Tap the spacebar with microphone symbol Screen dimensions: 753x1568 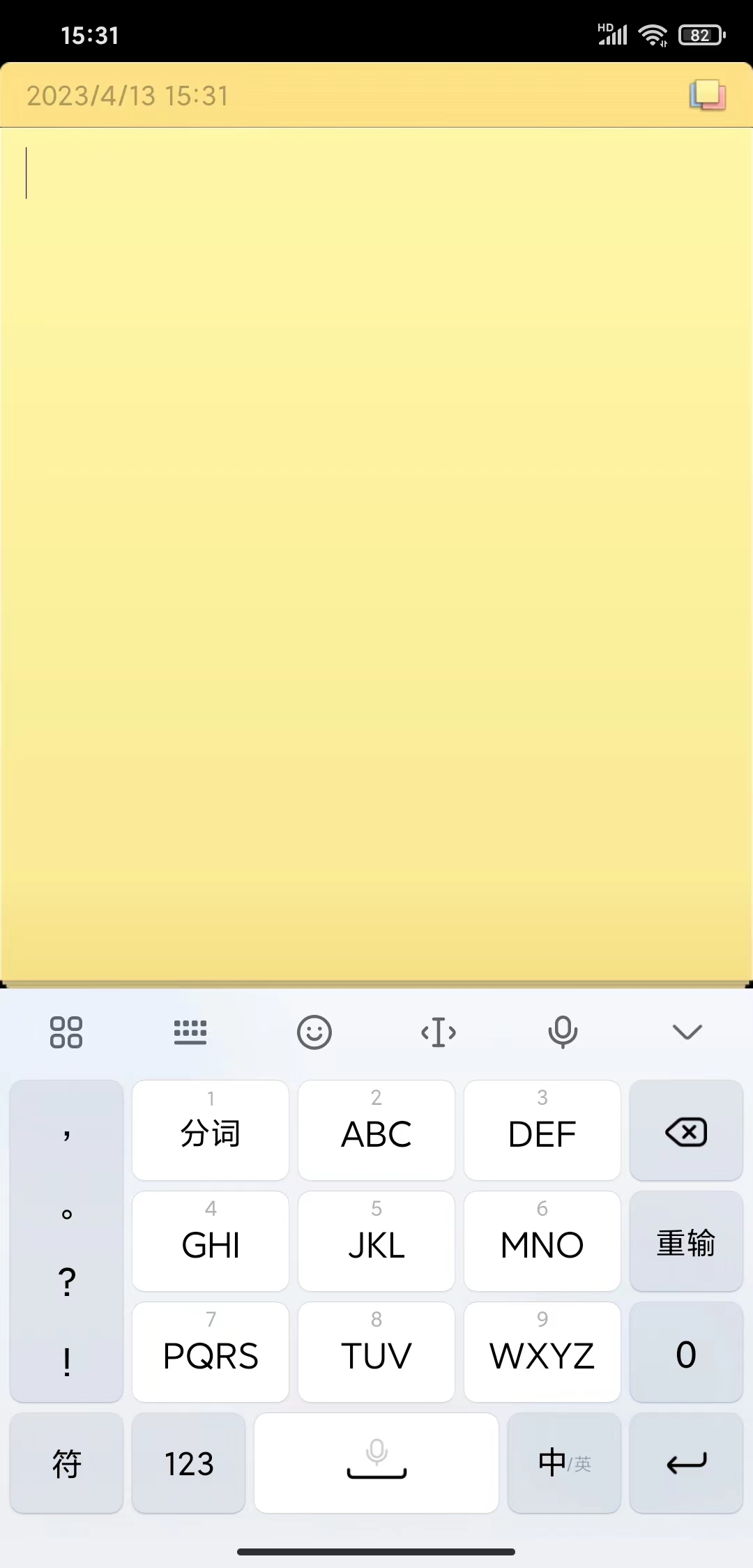click(x=376, y=1463)
